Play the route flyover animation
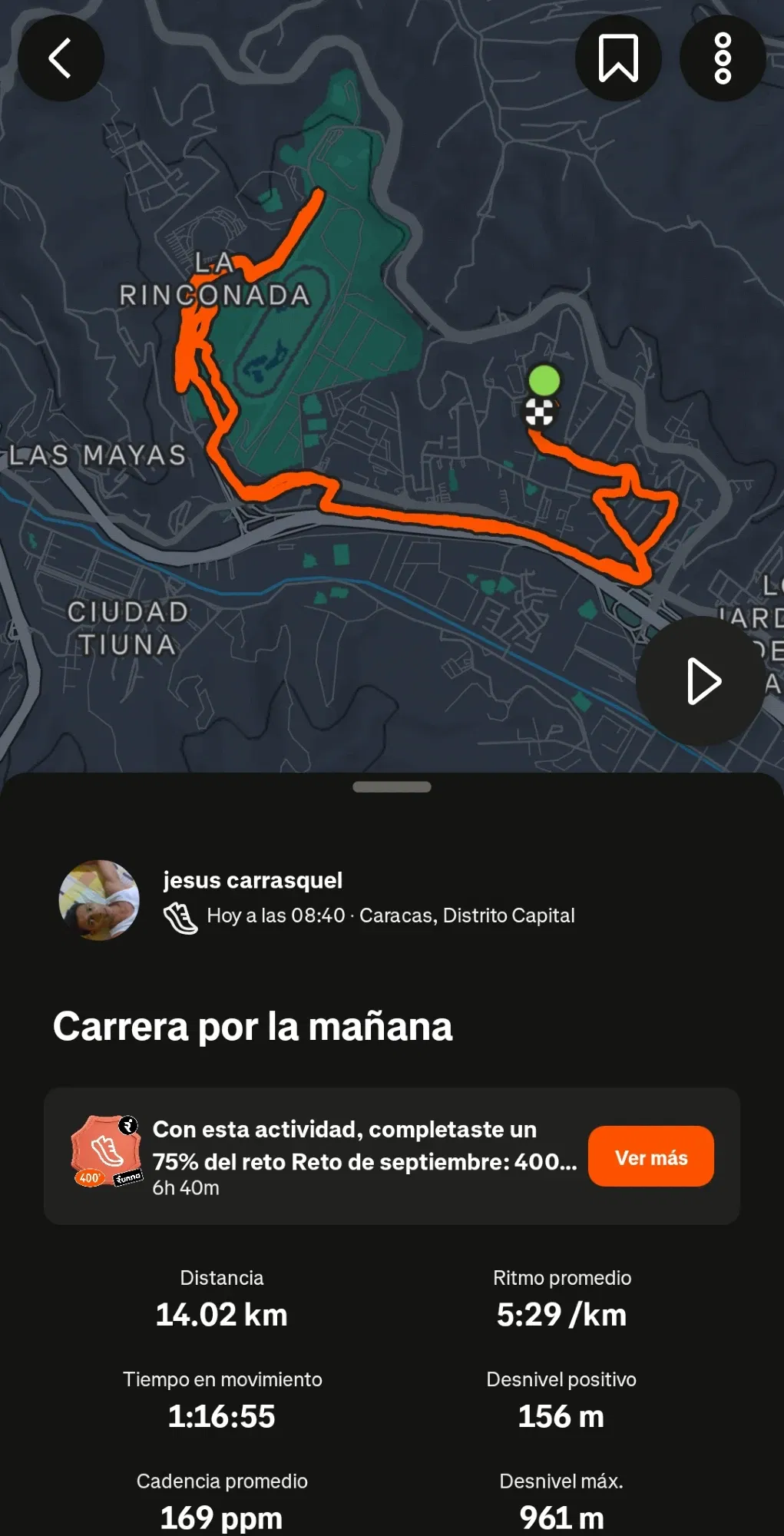The width and height of the screenshot is (784, 1536). pos(701,681)
